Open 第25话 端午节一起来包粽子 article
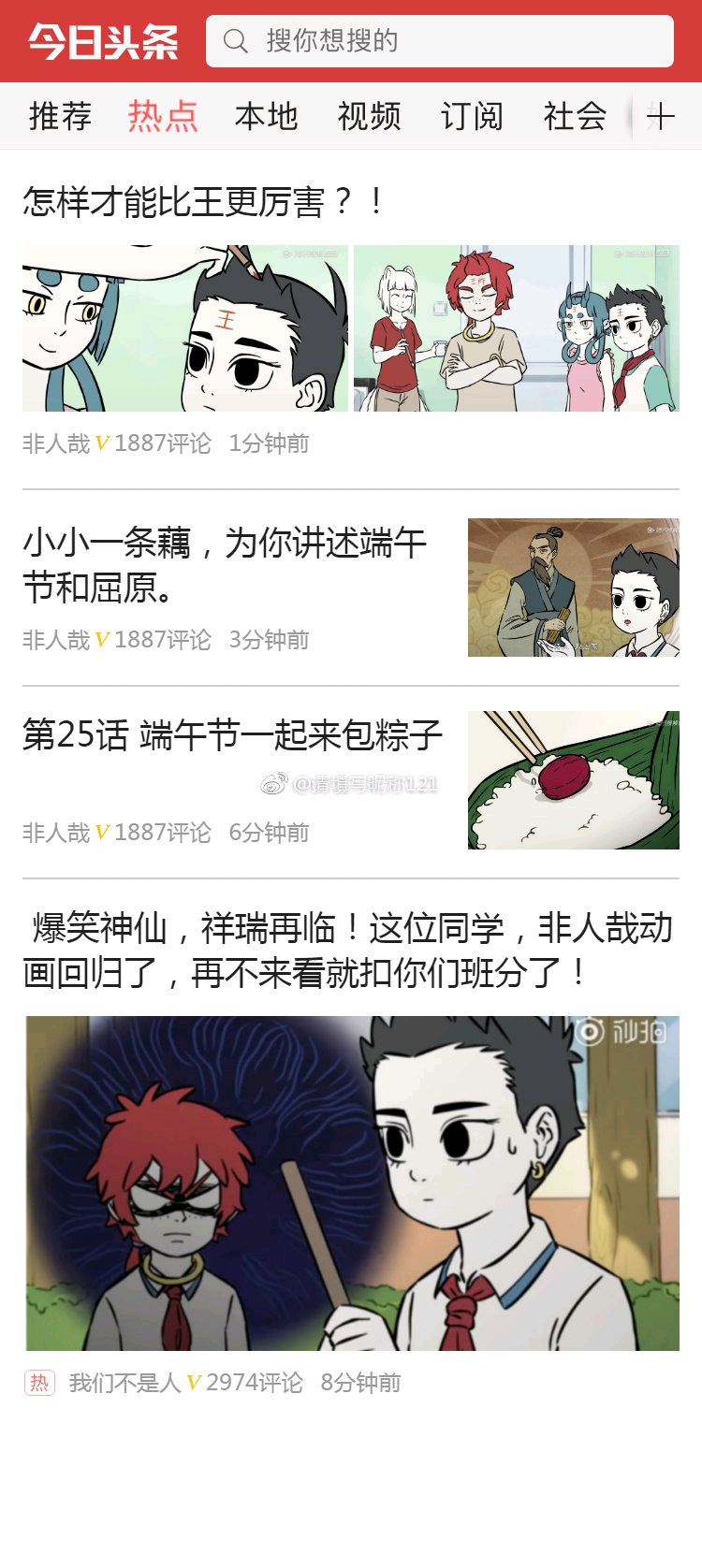The width and height of the screenshot is (702, 1568). (232, 735)
